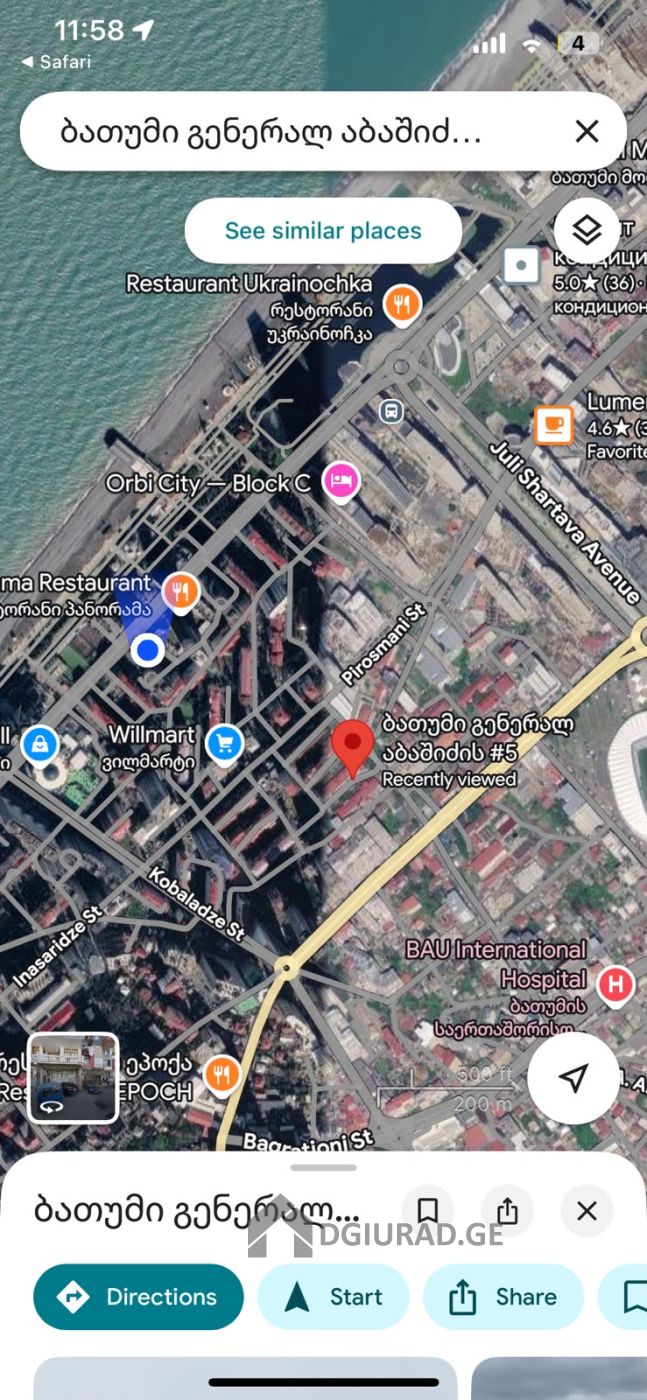Image resolution: width=647 pixels, height=1400 pixels.
Task: Tap the share icon beside the place title
Action: [x=507, y=1211]
